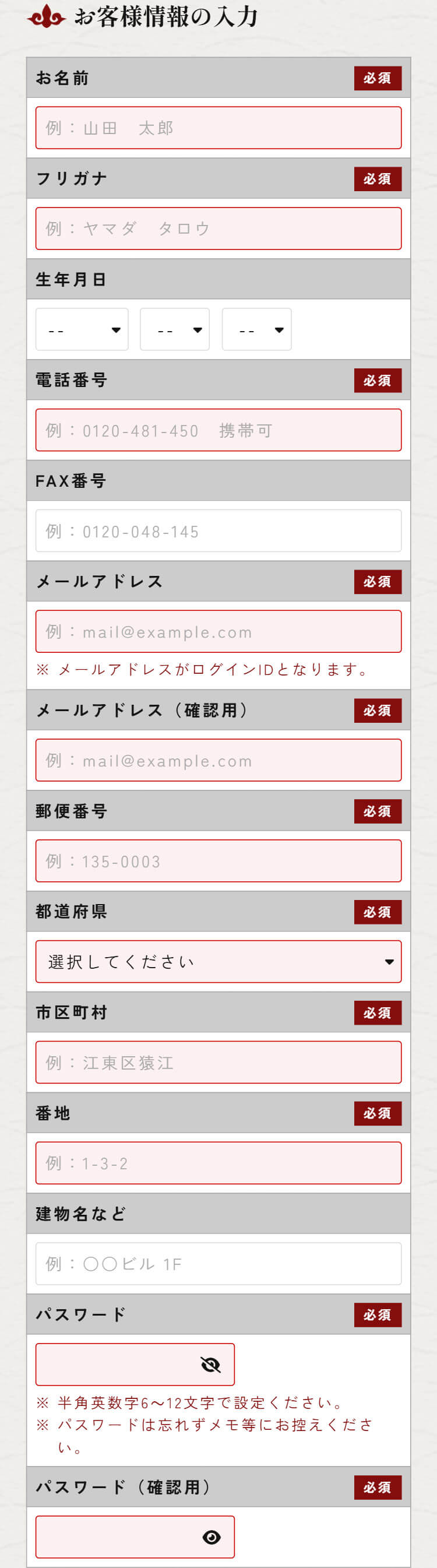
Task: Select the 電話番号 phone field
Action: [218, 430]
